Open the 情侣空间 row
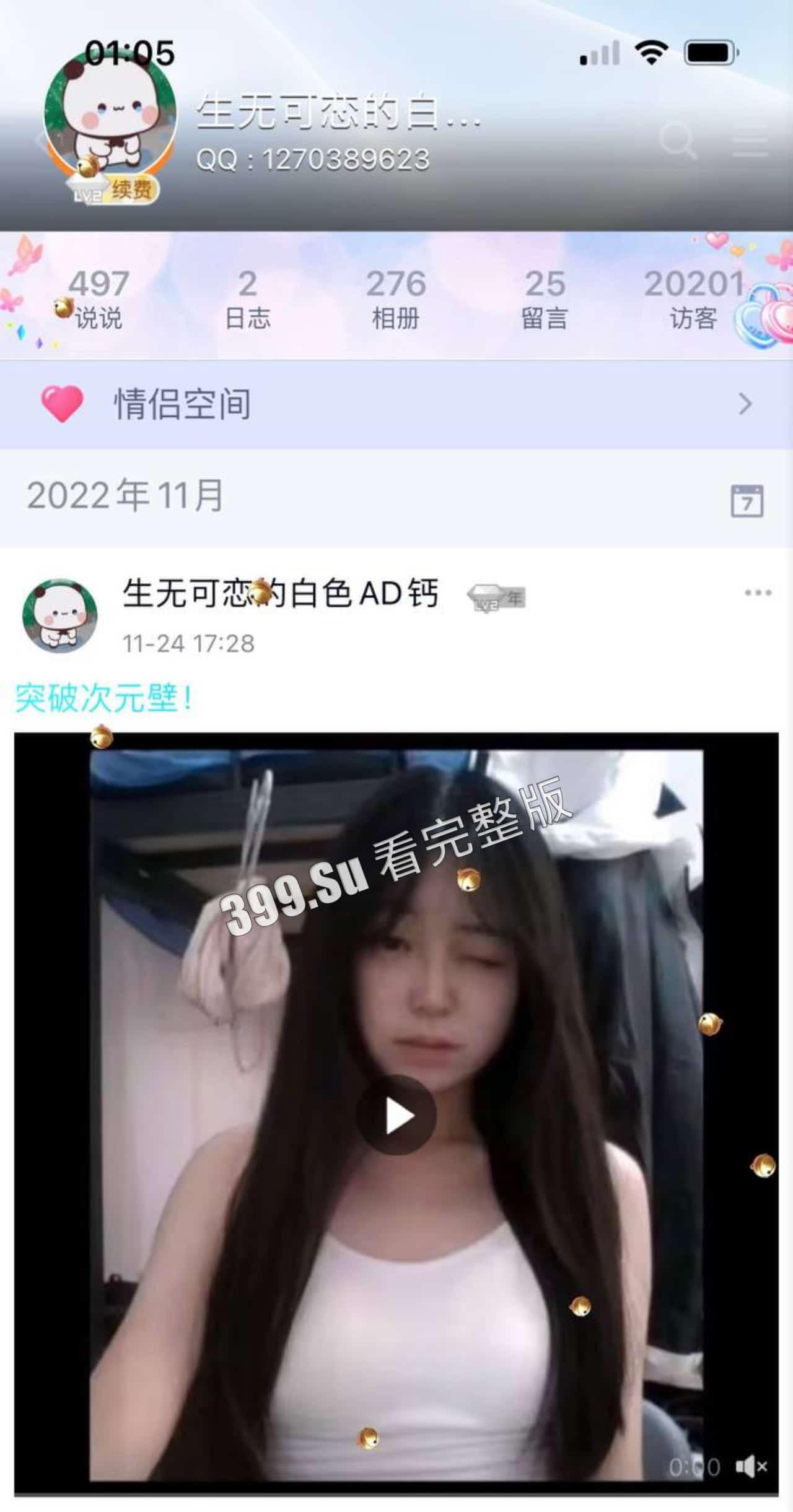Viewport: 793px width, 1512px height. (396, 404)
